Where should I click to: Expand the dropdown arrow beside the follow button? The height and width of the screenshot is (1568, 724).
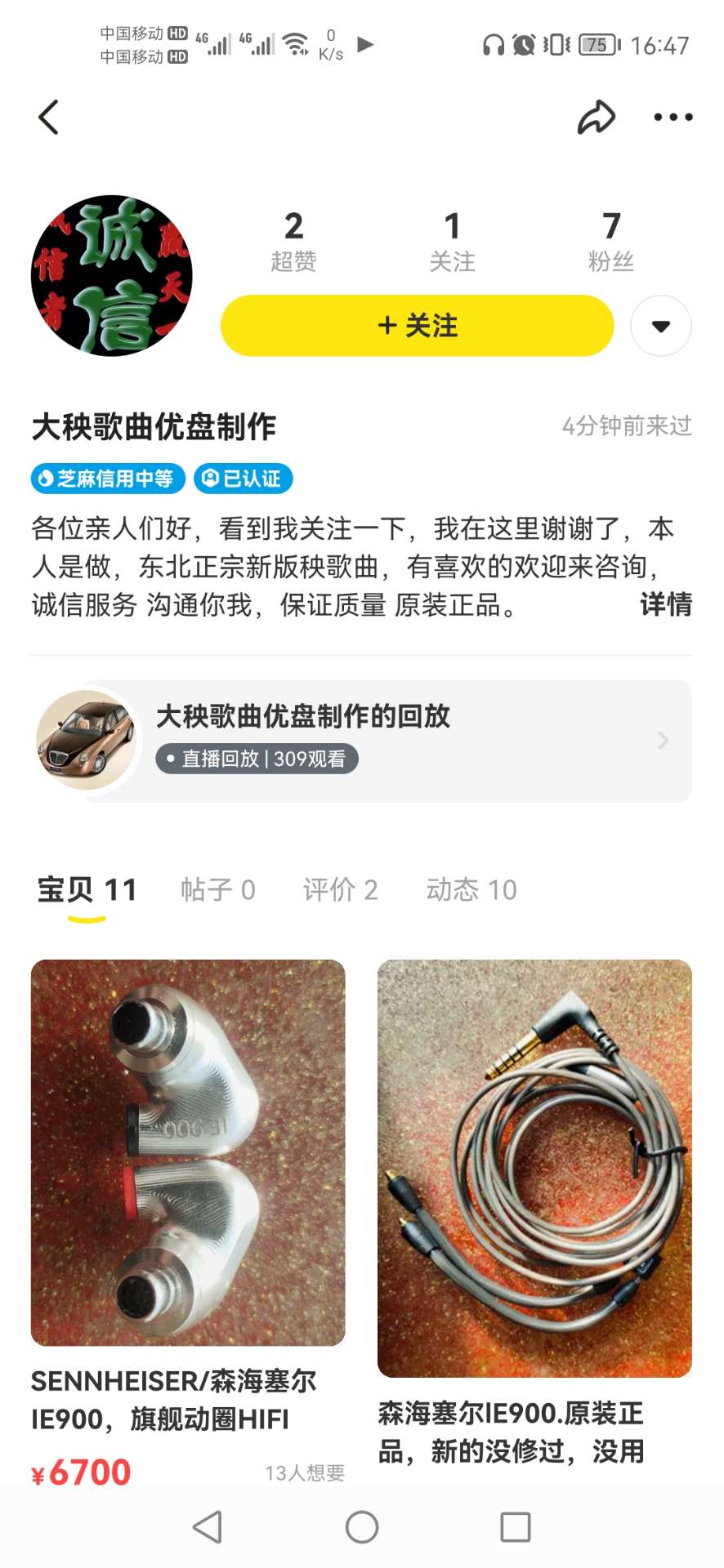(x=660, y=326)
